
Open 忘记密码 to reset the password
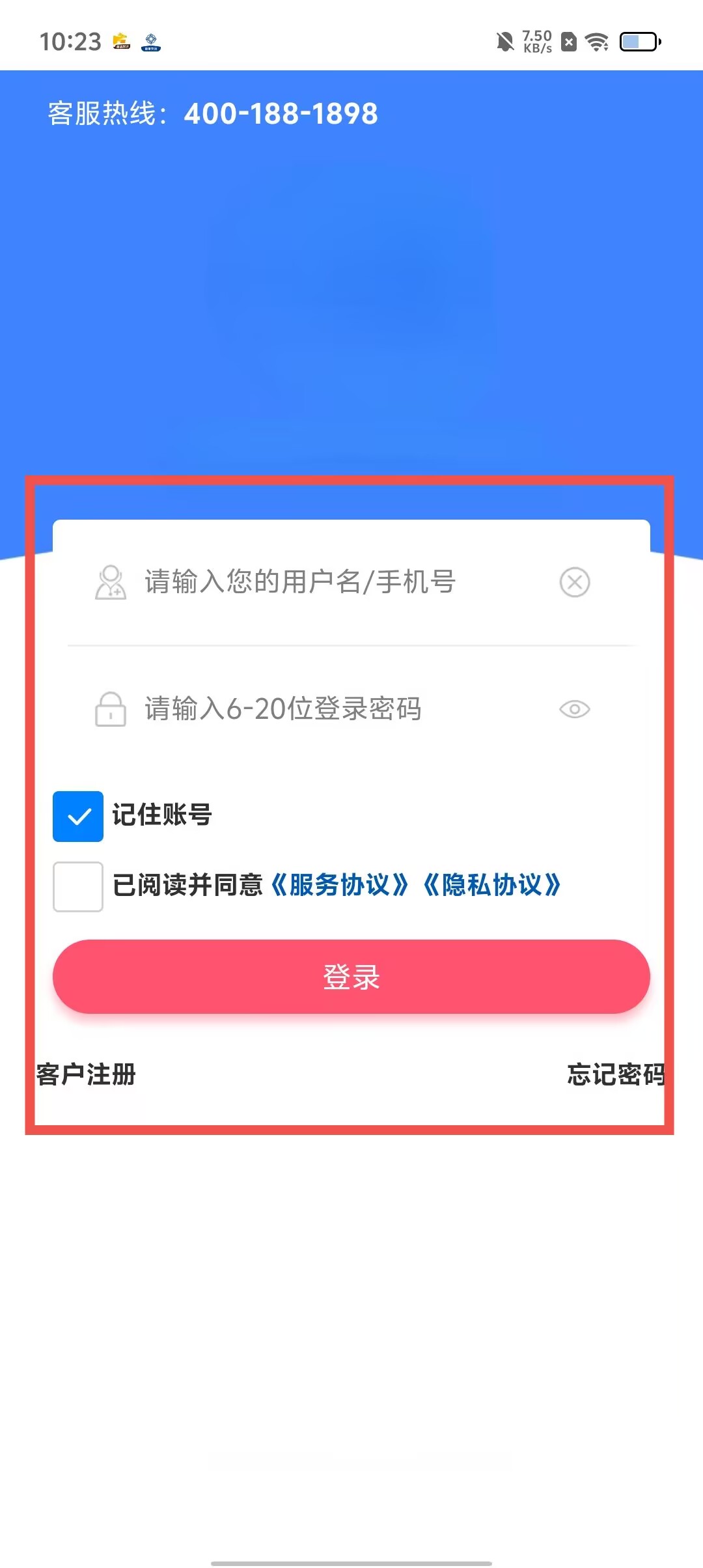click(x=614, y=1074)
